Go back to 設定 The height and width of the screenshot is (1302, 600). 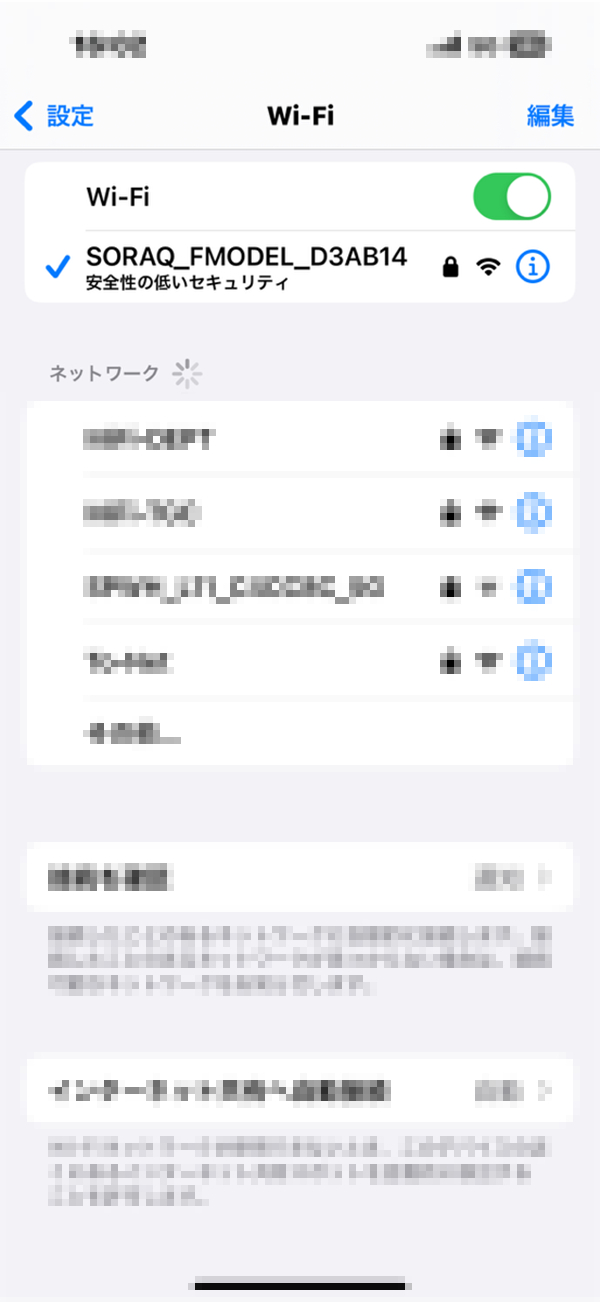(x=55, y=116)
